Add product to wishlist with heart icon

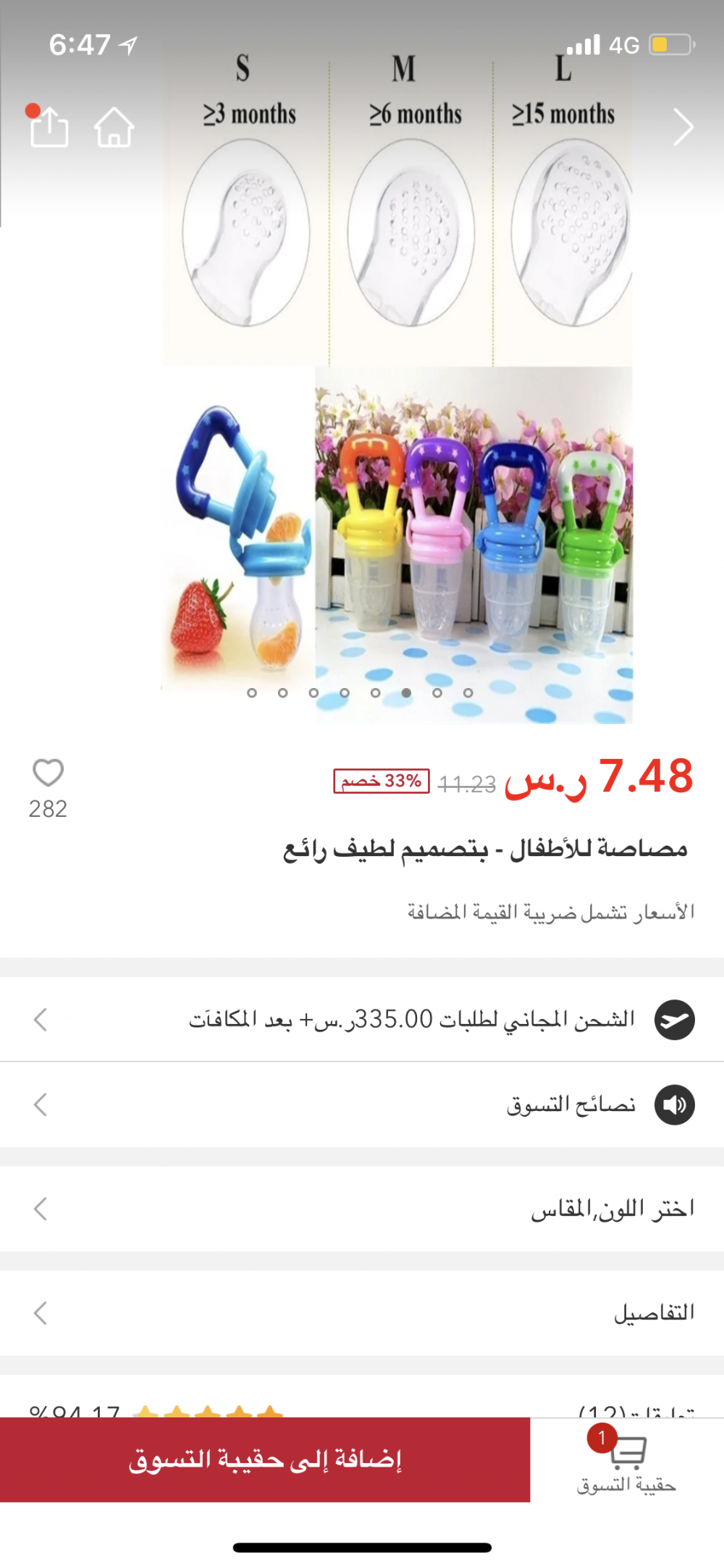click(49, 773)
